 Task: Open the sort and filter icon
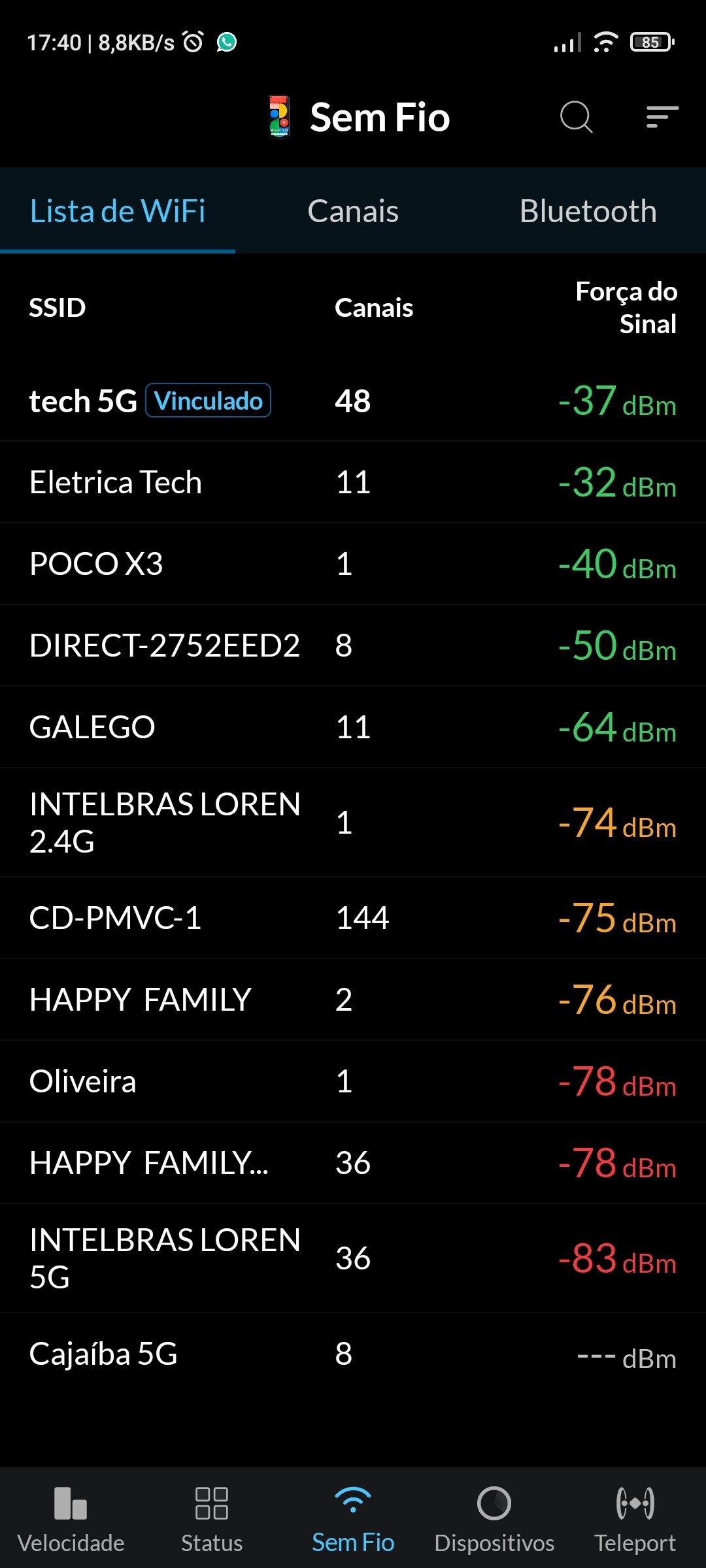pos(662,118)
